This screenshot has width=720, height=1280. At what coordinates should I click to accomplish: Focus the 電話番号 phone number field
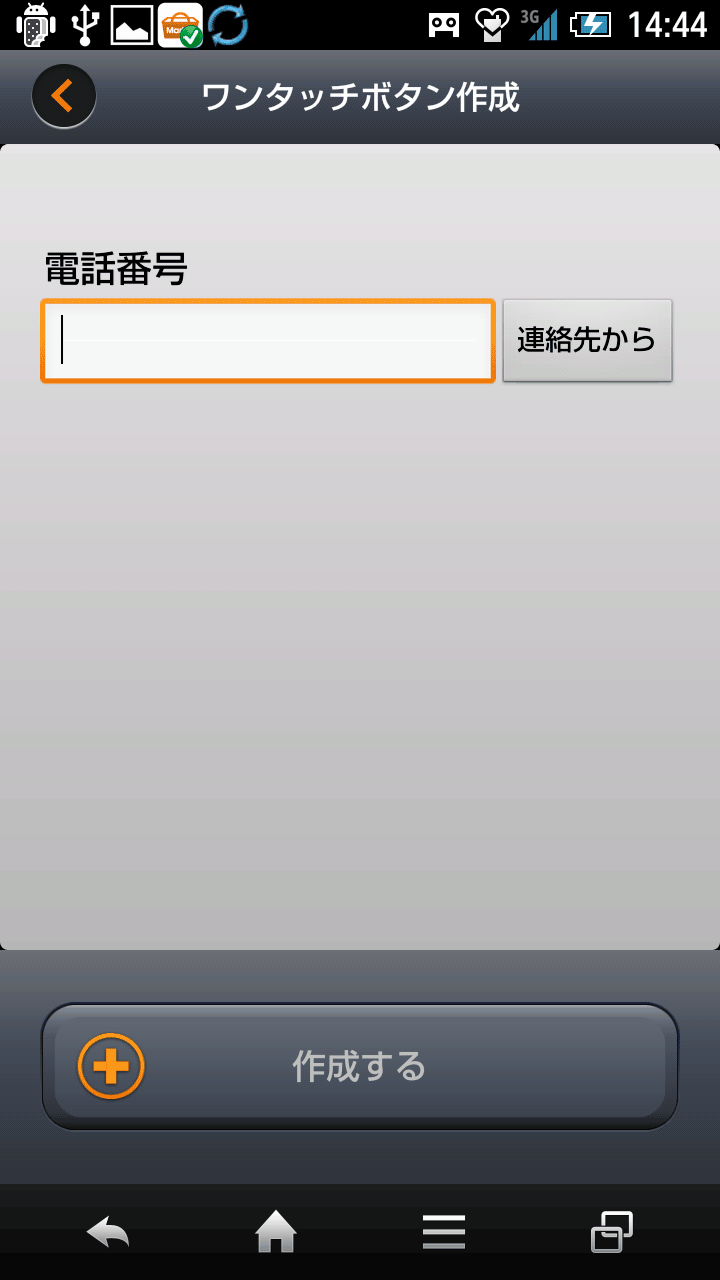268,341
